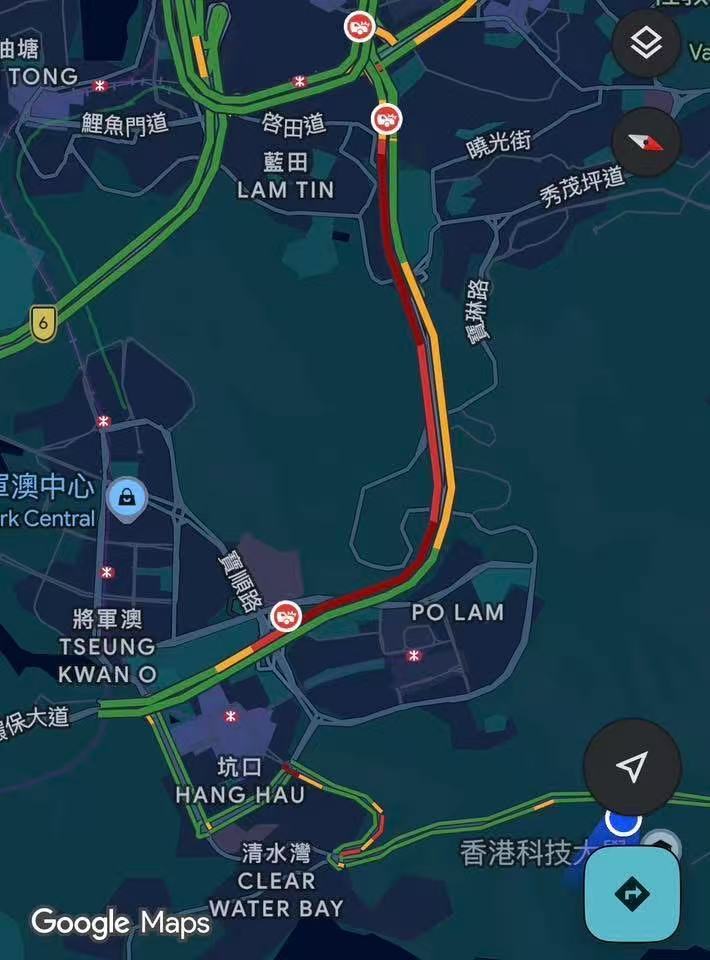Tap the compass to reorient the map
710x960 pixels.
pos(646,142)
